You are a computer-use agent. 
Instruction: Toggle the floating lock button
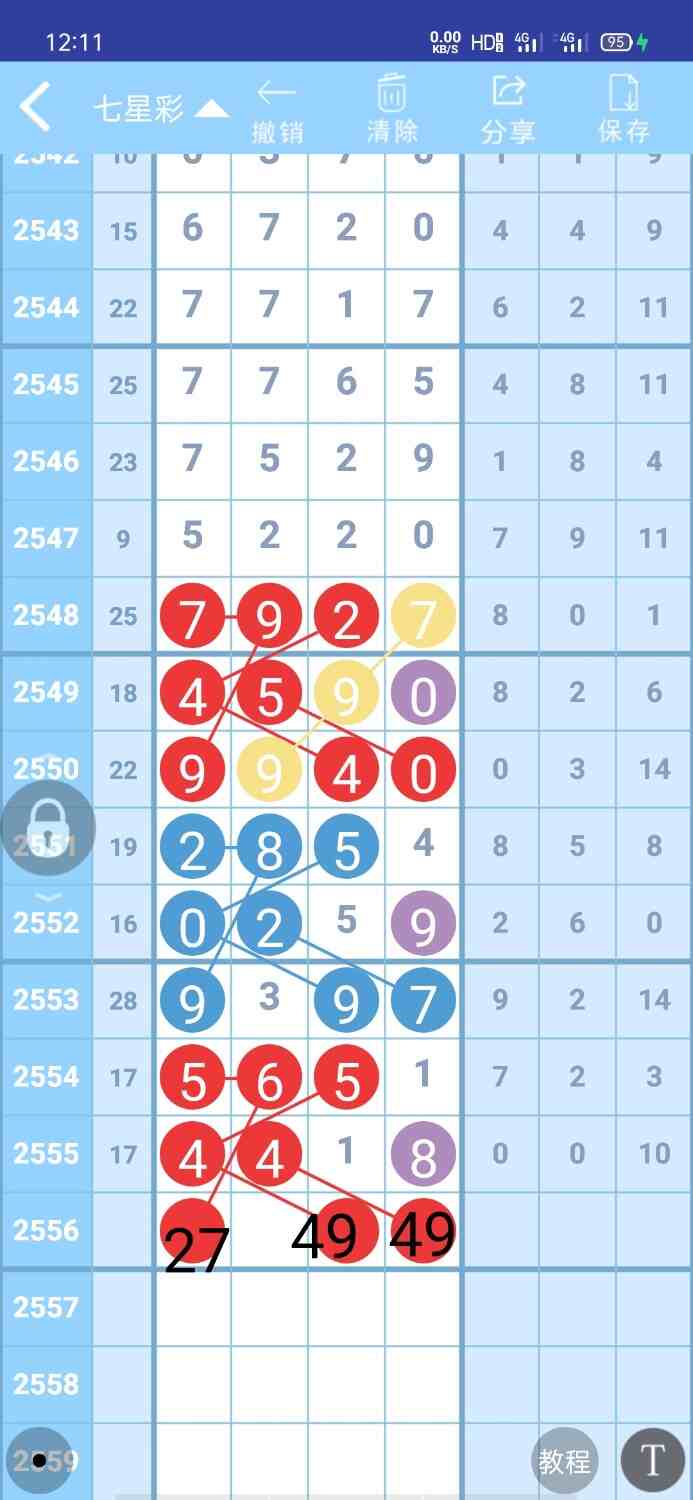point(48,827)
